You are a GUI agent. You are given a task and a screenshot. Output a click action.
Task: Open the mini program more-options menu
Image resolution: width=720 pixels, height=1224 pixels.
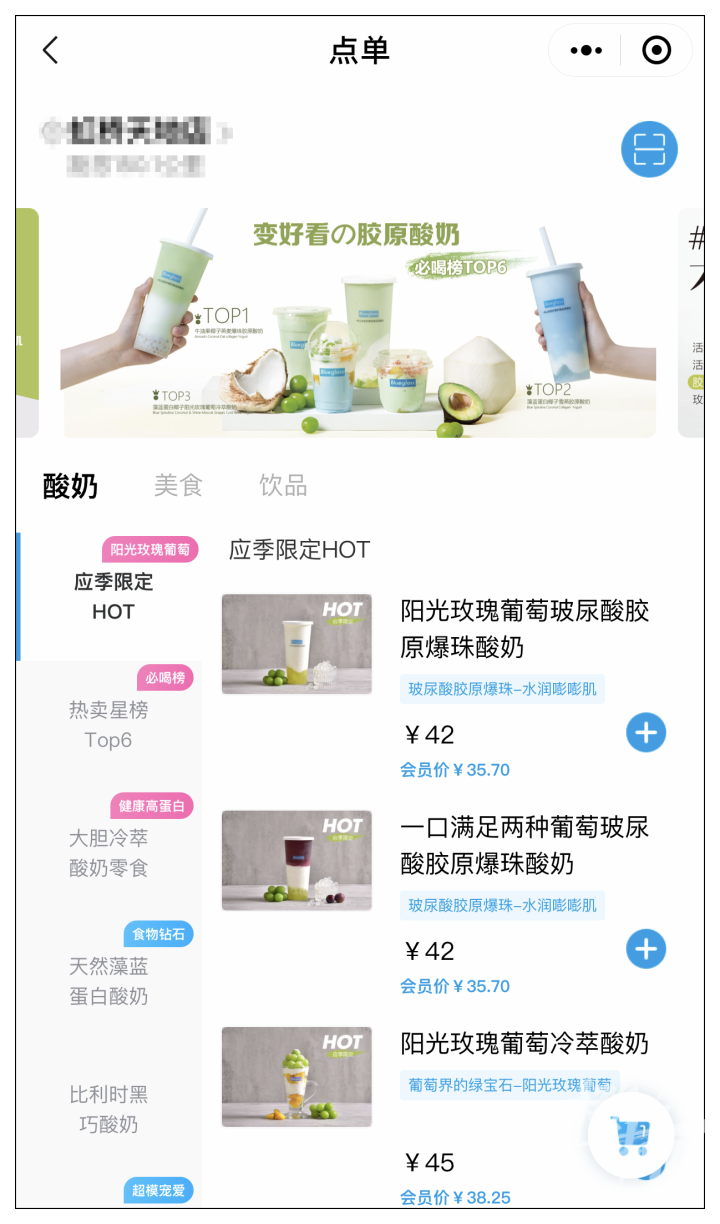pos(586,50)
